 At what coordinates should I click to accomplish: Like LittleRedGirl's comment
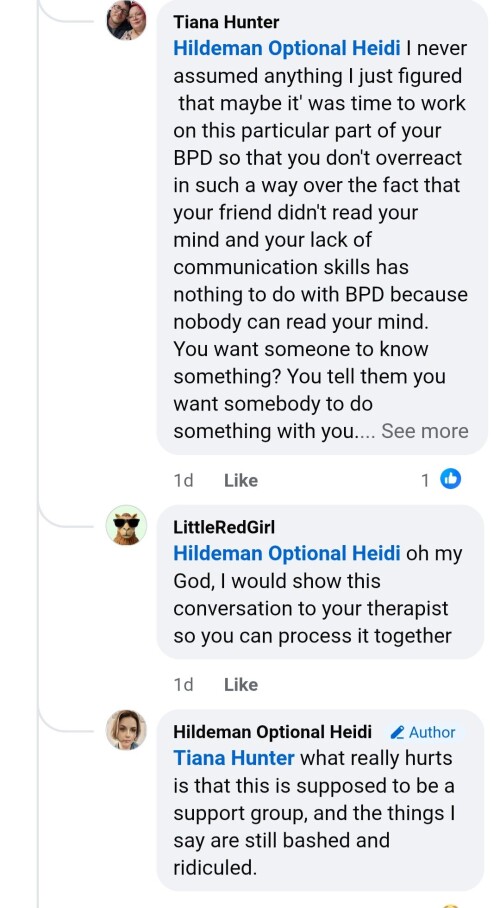[x=240, y=684]
